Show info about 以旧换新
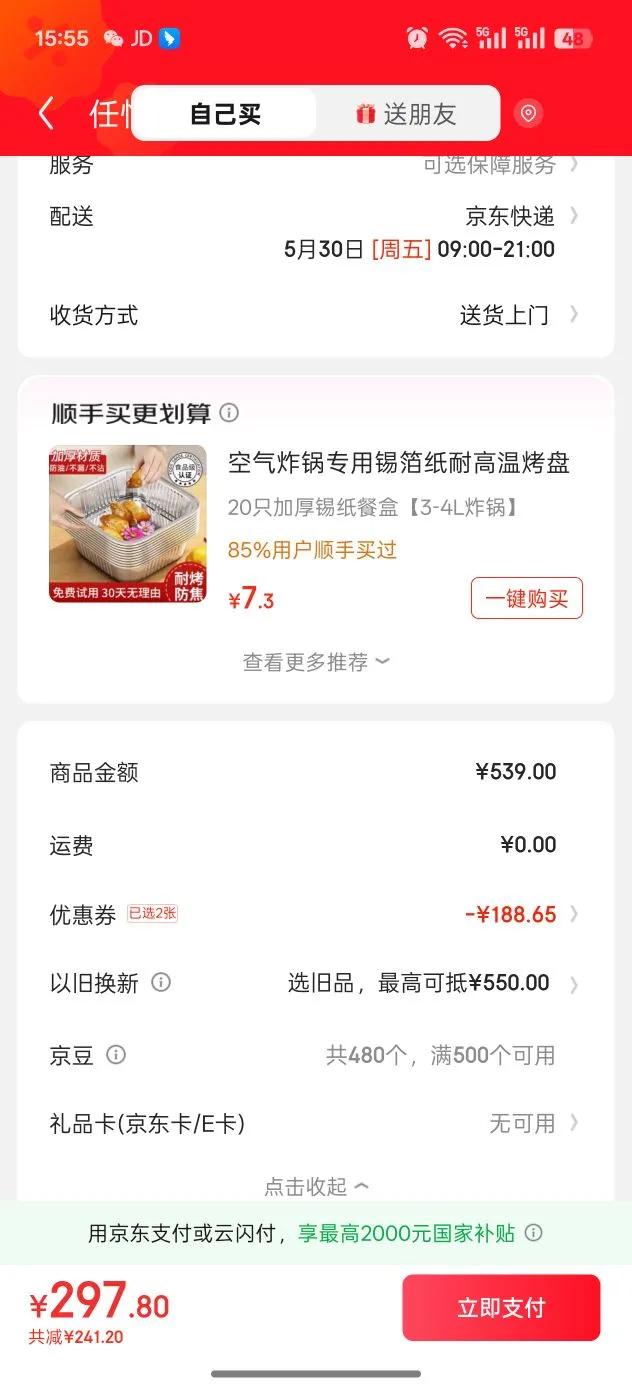Viewport: 632px width, 1390px height. [161, 983]
